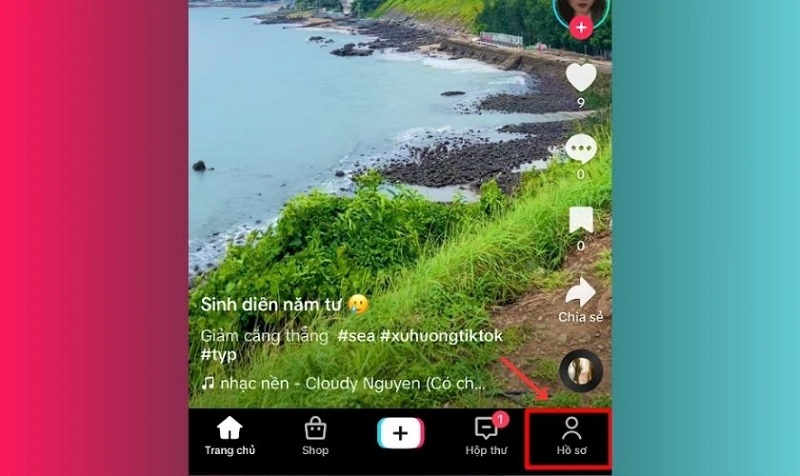Open the comments on this video
Screen dimensions: 800x476
pos(581,149)
